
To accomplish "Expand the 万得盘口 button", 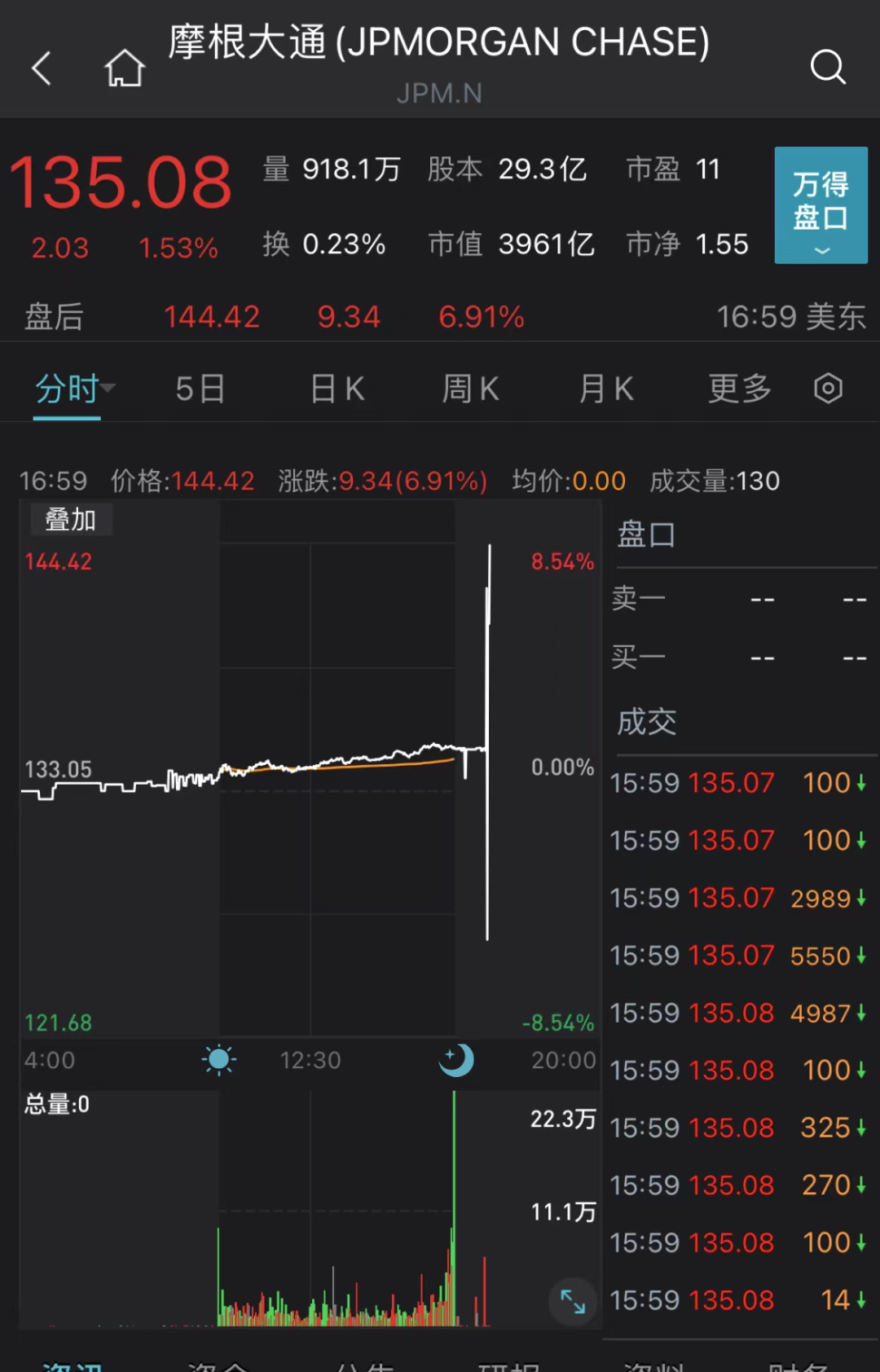I will pyautogui.click(x=821, y=205).
